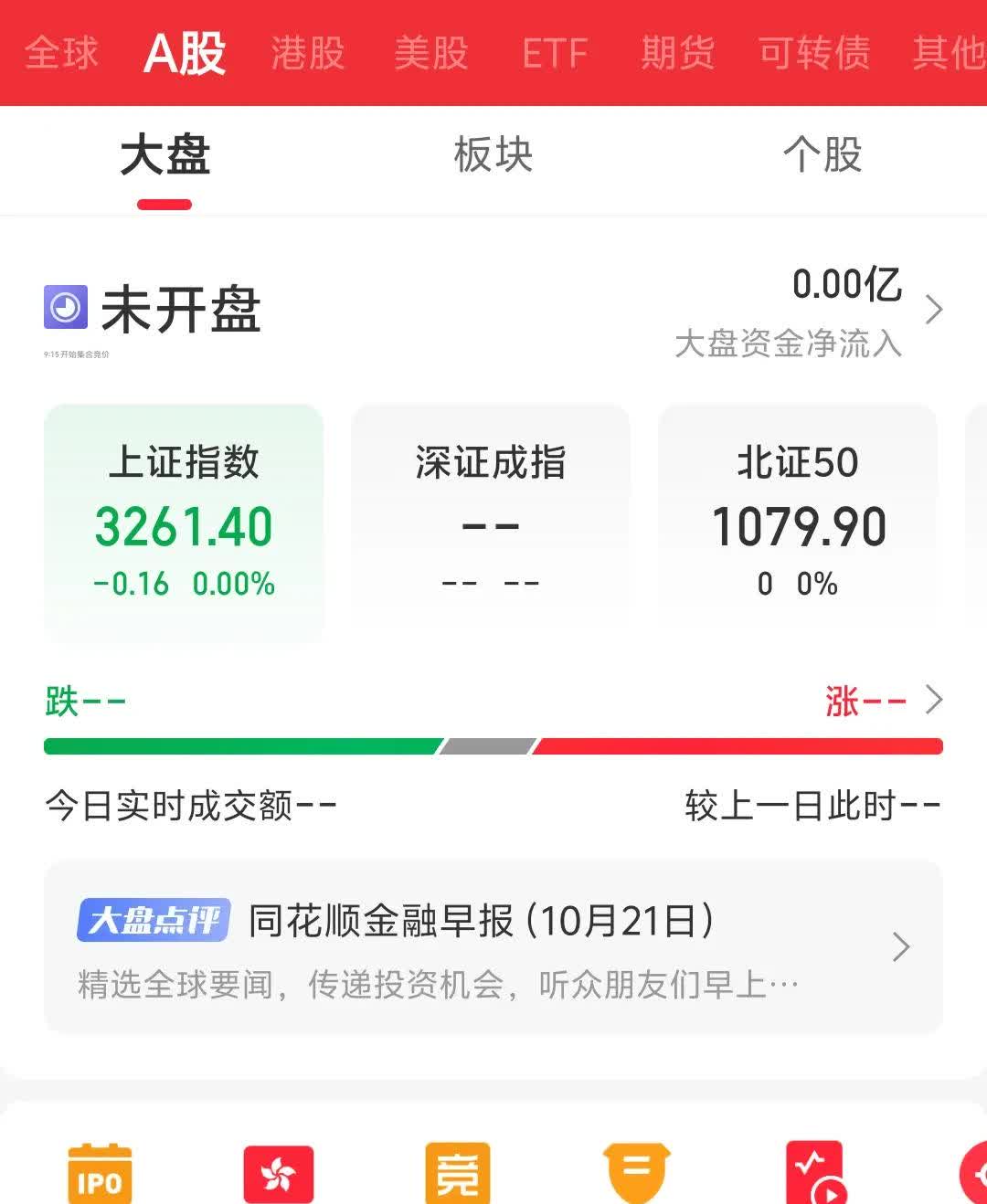The height and width of the screenshot is (1204, 987).
Task: Select 期货 from the top bar
Action: pyautogui.click(x=678, y=52)
